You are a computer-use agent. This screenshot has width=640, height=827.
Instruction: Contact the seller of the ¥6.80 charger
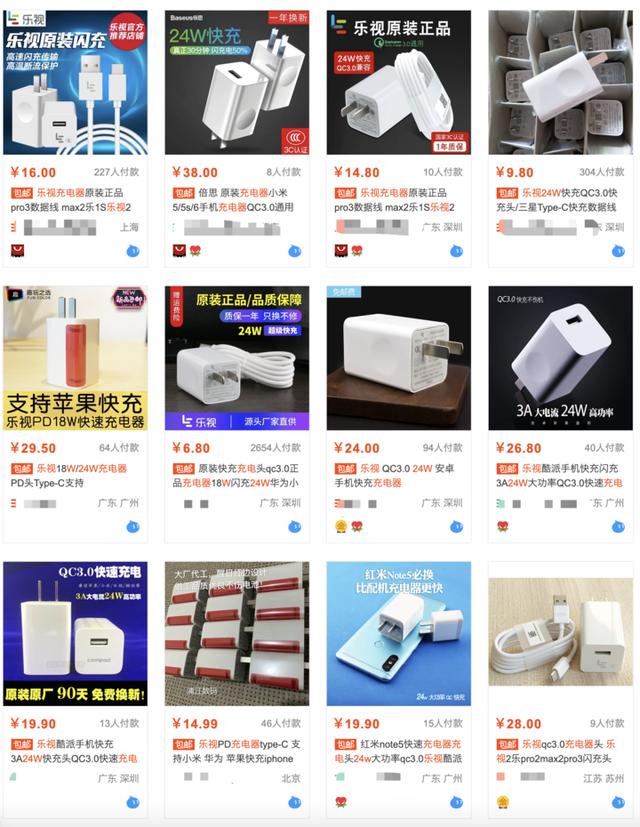pyautogui.click(x=294, y=526)
